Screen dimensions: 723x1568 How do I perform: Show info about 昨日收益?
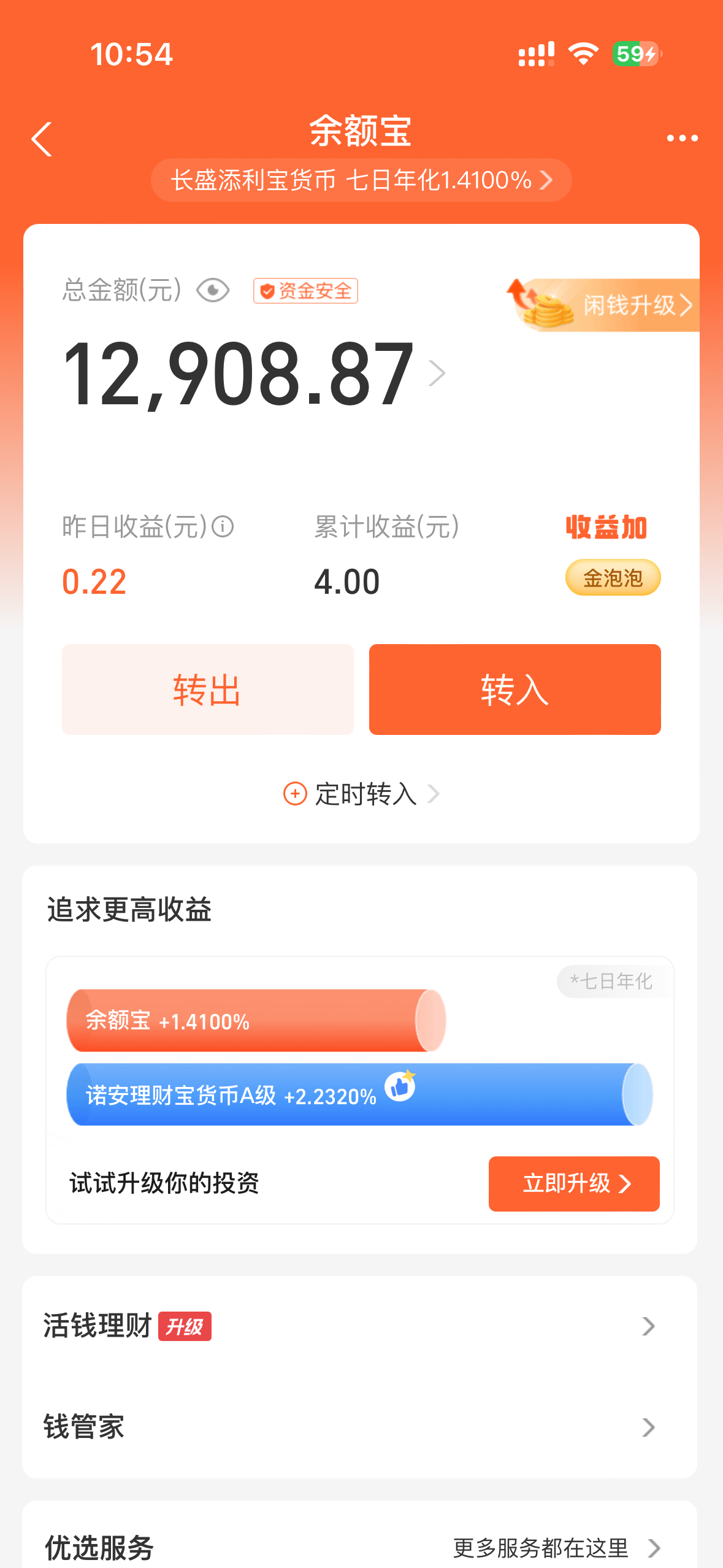[x=223, y=526]
